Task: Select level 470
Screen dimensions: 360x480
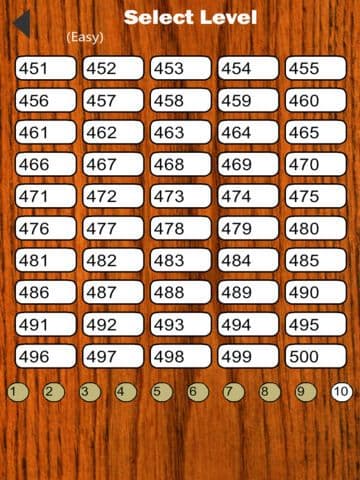Action: coord(316,164)
